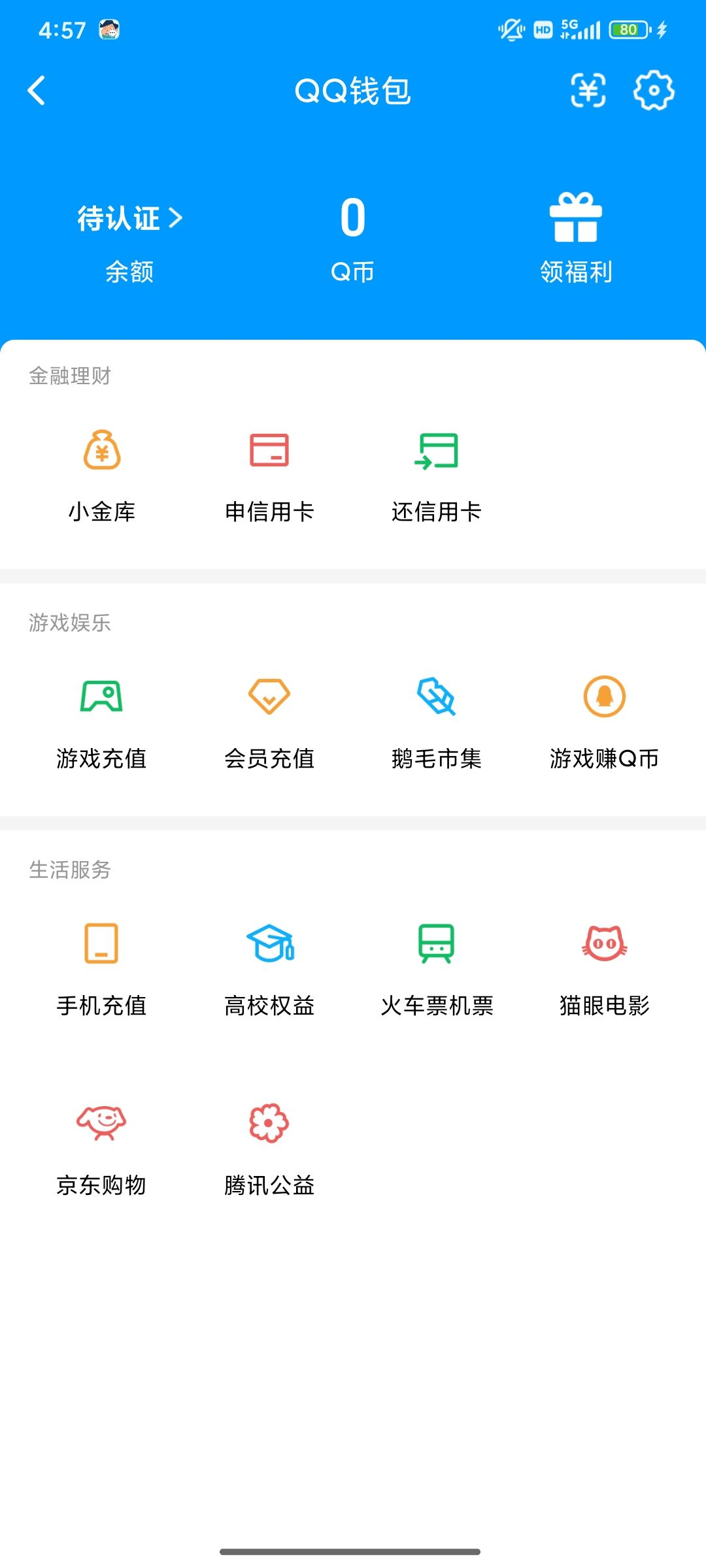
Task: Open 小金库 money bag icon
Action: click(102, 451)
